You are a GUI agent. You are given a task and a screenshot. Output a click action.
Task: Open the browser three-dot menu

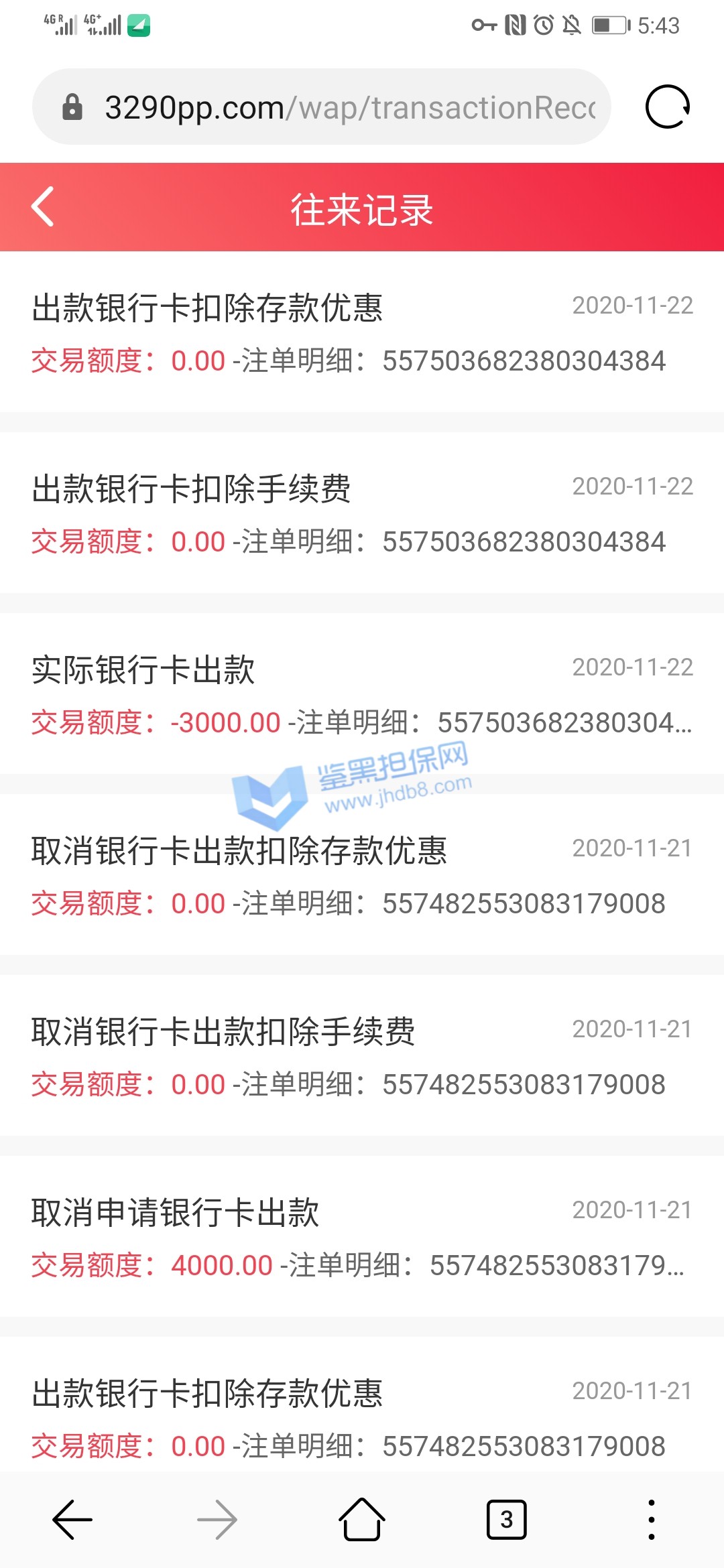[x=651, y=1520]
